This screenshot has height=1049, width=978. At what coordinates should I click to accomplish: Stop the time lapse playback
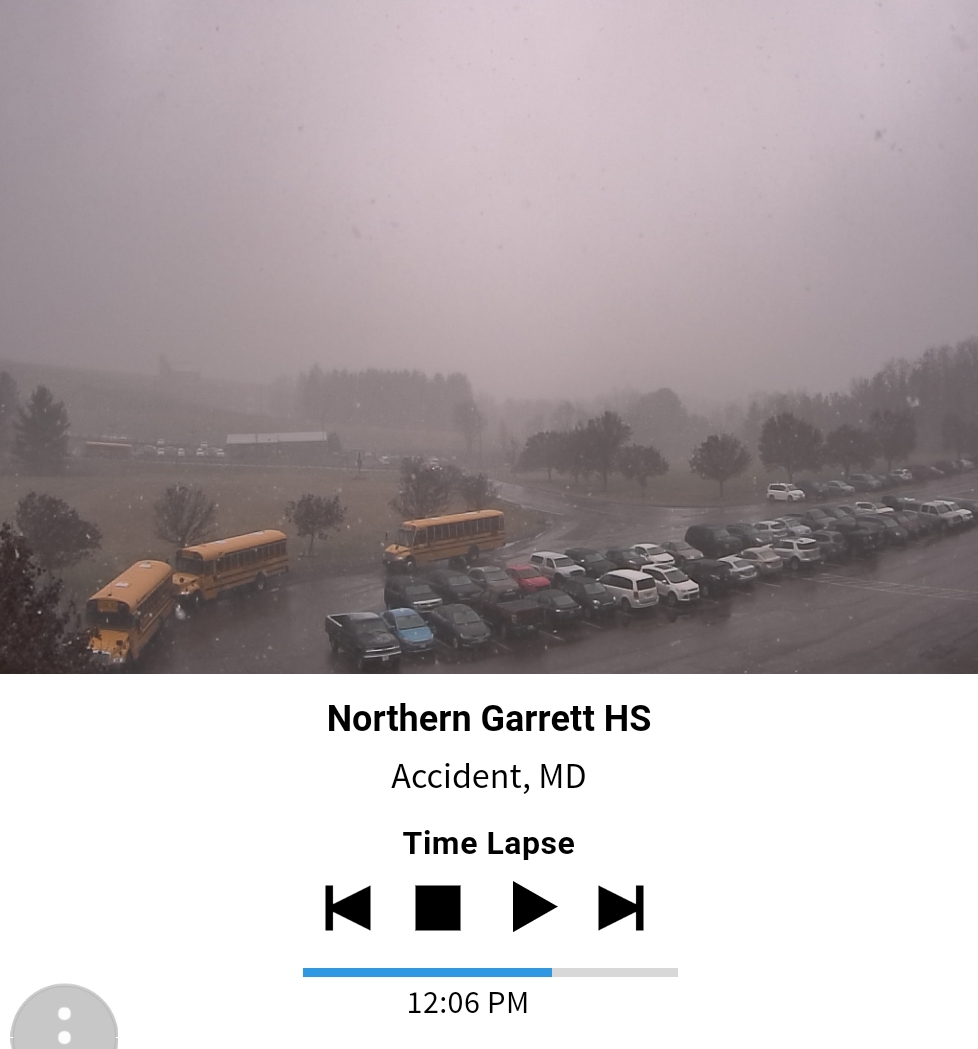[438, 908]
